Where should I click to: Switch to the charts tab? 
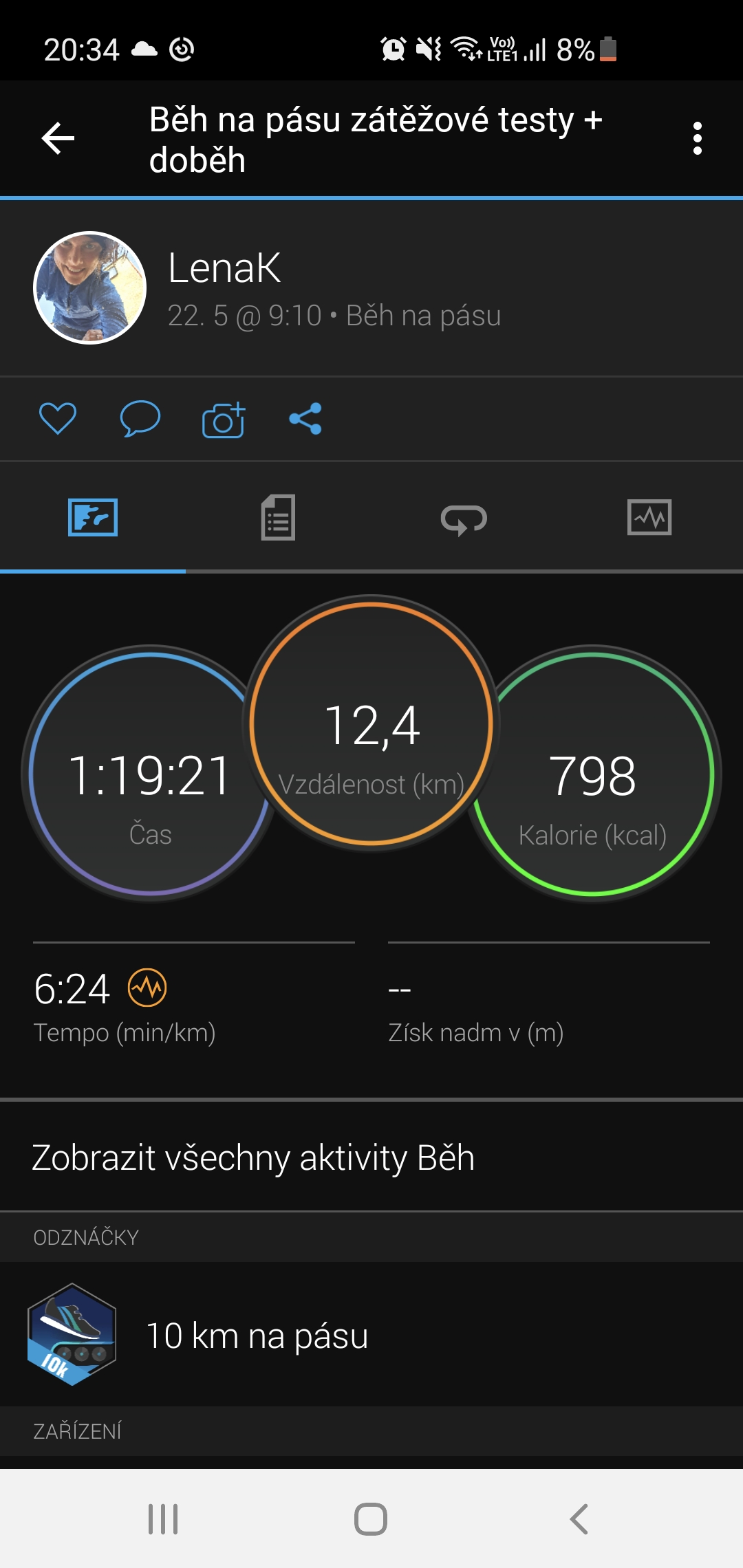pyautogui.click(x=649, y=517)
